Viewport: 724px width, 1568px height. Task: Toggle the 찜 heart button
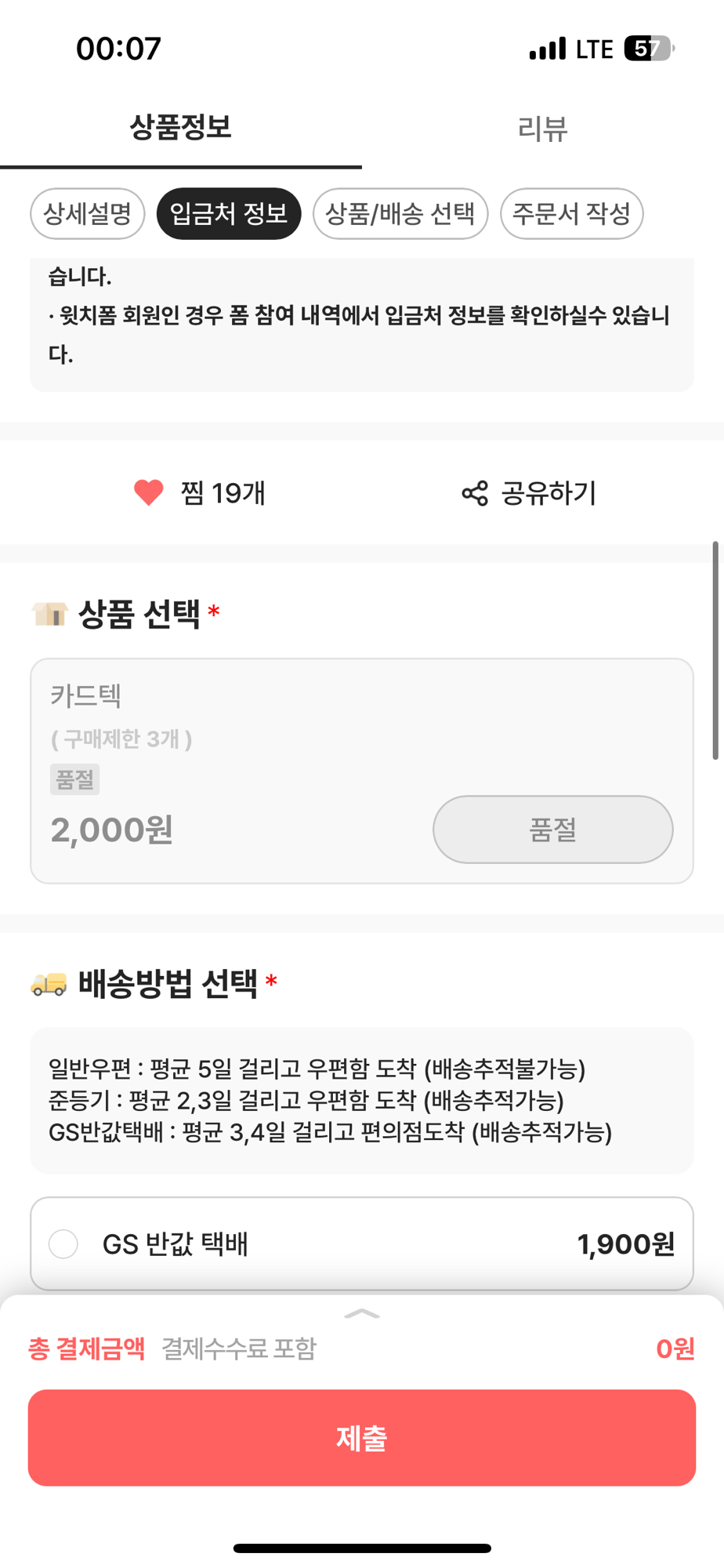(149, 492)
